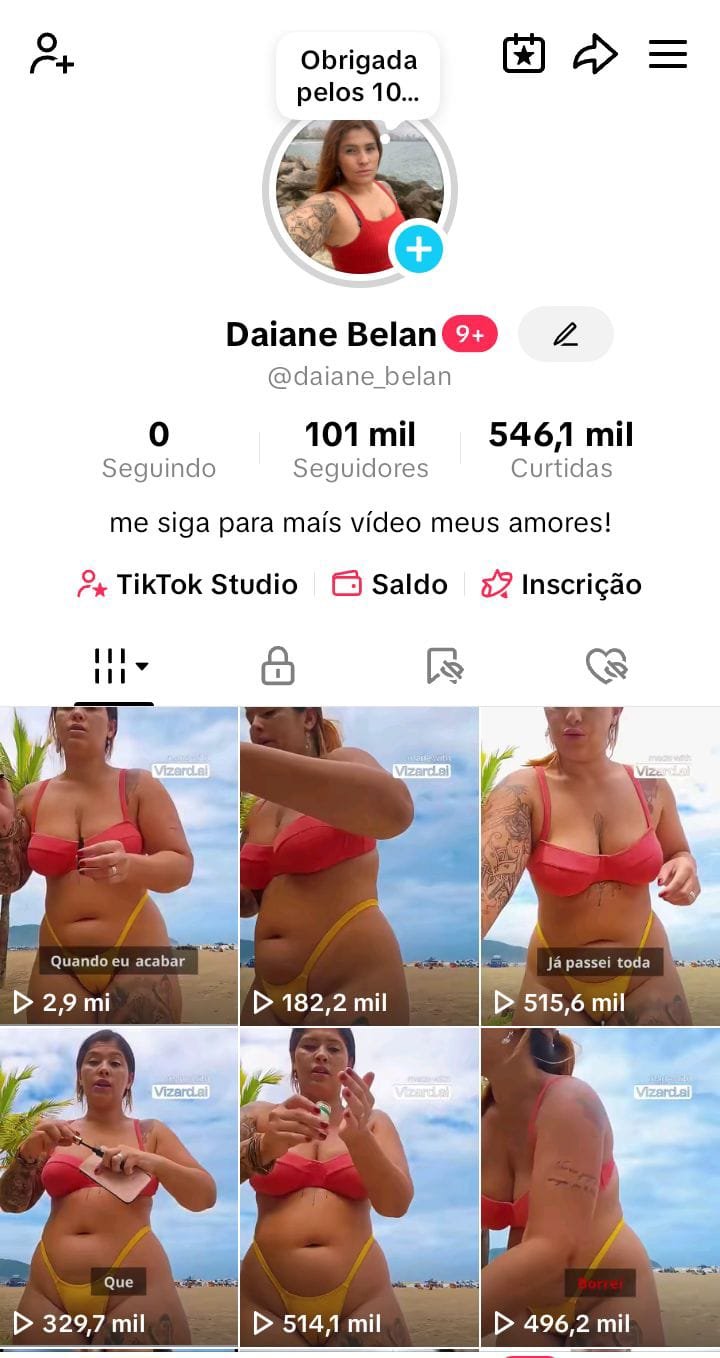
Task: Tap the share profile arrow icon
Action: tap(595, 54)
